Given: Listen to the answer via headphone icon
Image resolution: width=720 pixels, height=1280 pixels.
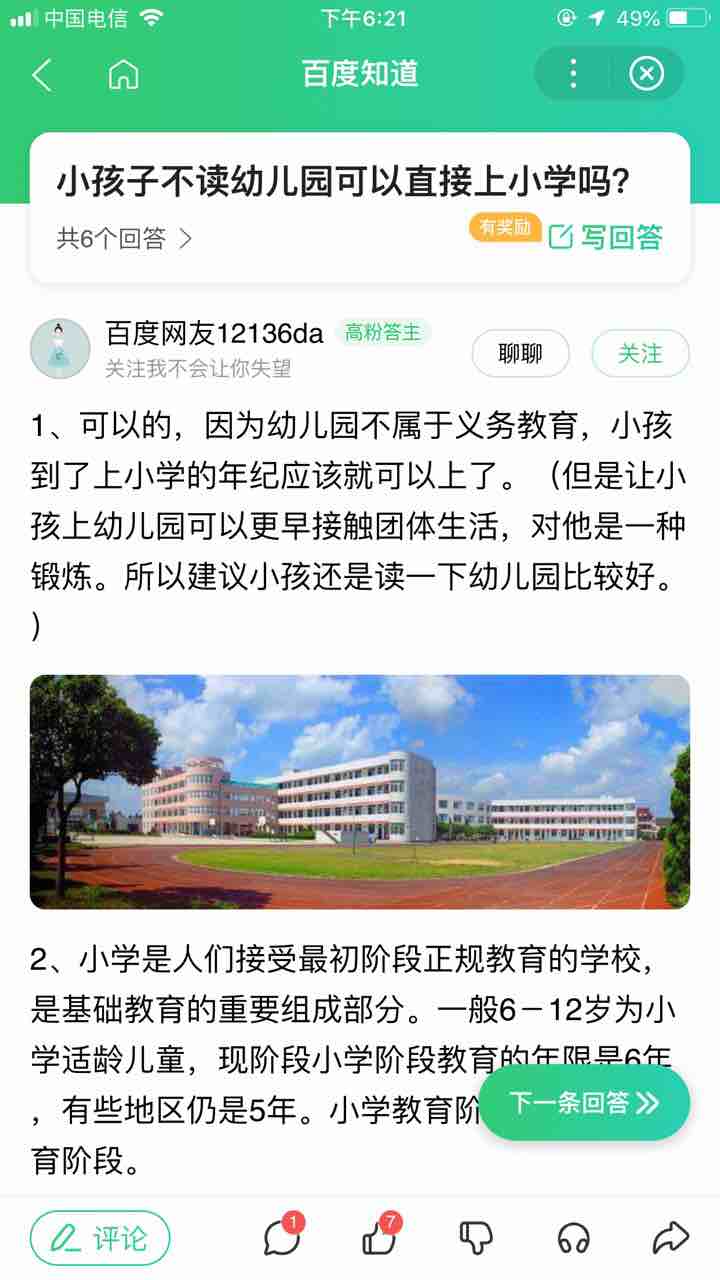Looking at the screenshot, I should point(573,1238).
